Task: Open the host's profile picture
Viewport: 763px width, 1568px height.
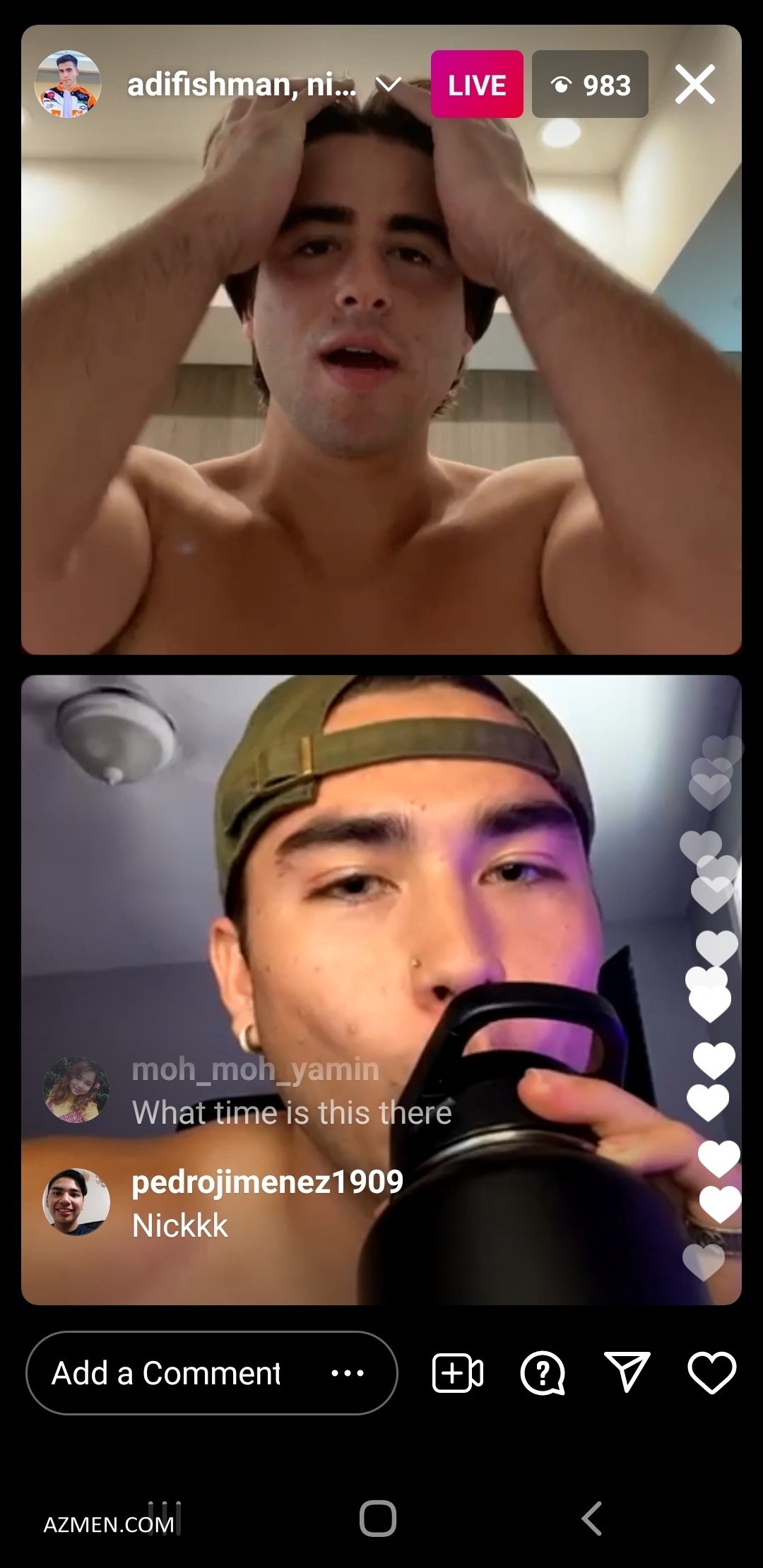Action: pyautogui.click(x=68, y=84)
